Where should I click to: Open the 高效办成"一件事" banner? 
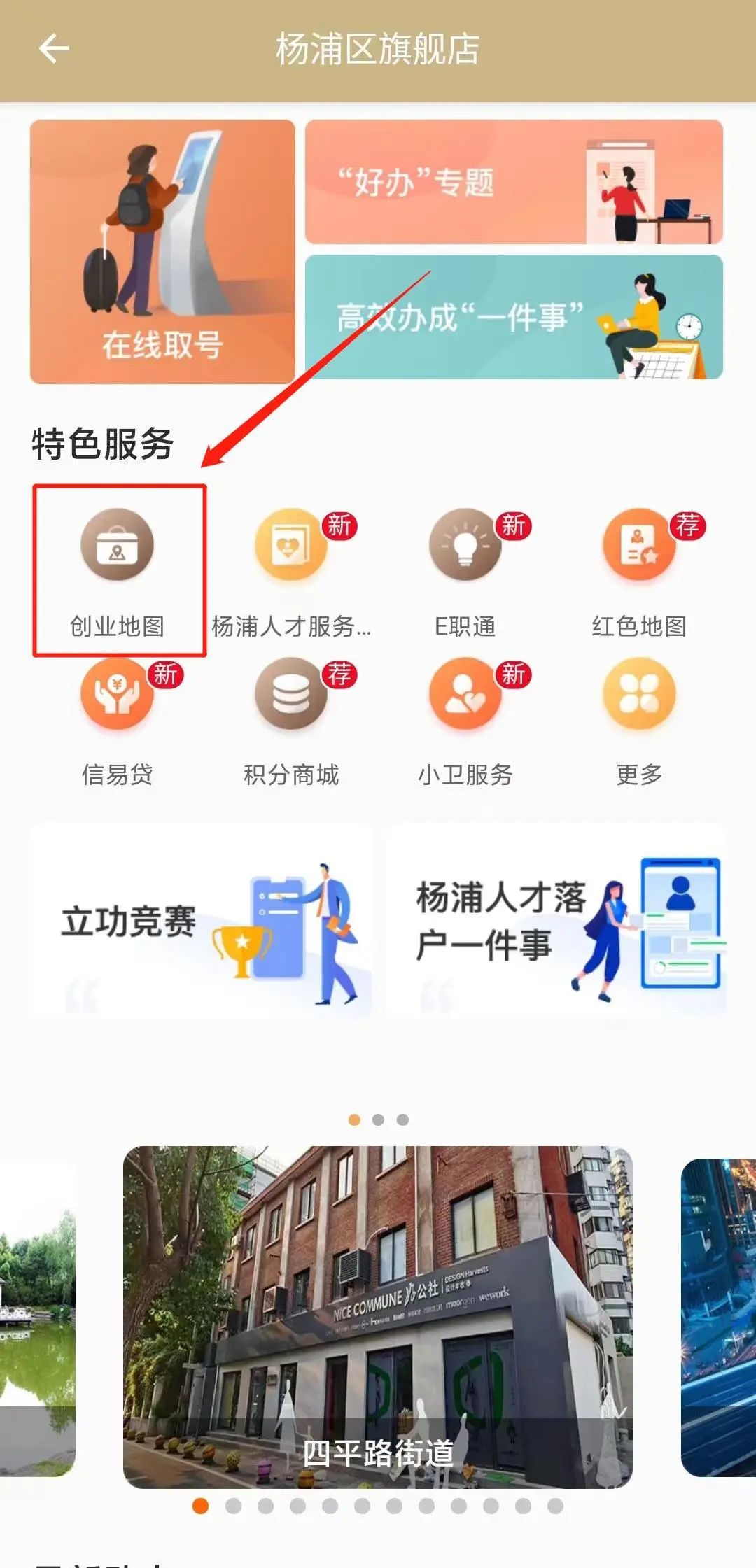514,317
